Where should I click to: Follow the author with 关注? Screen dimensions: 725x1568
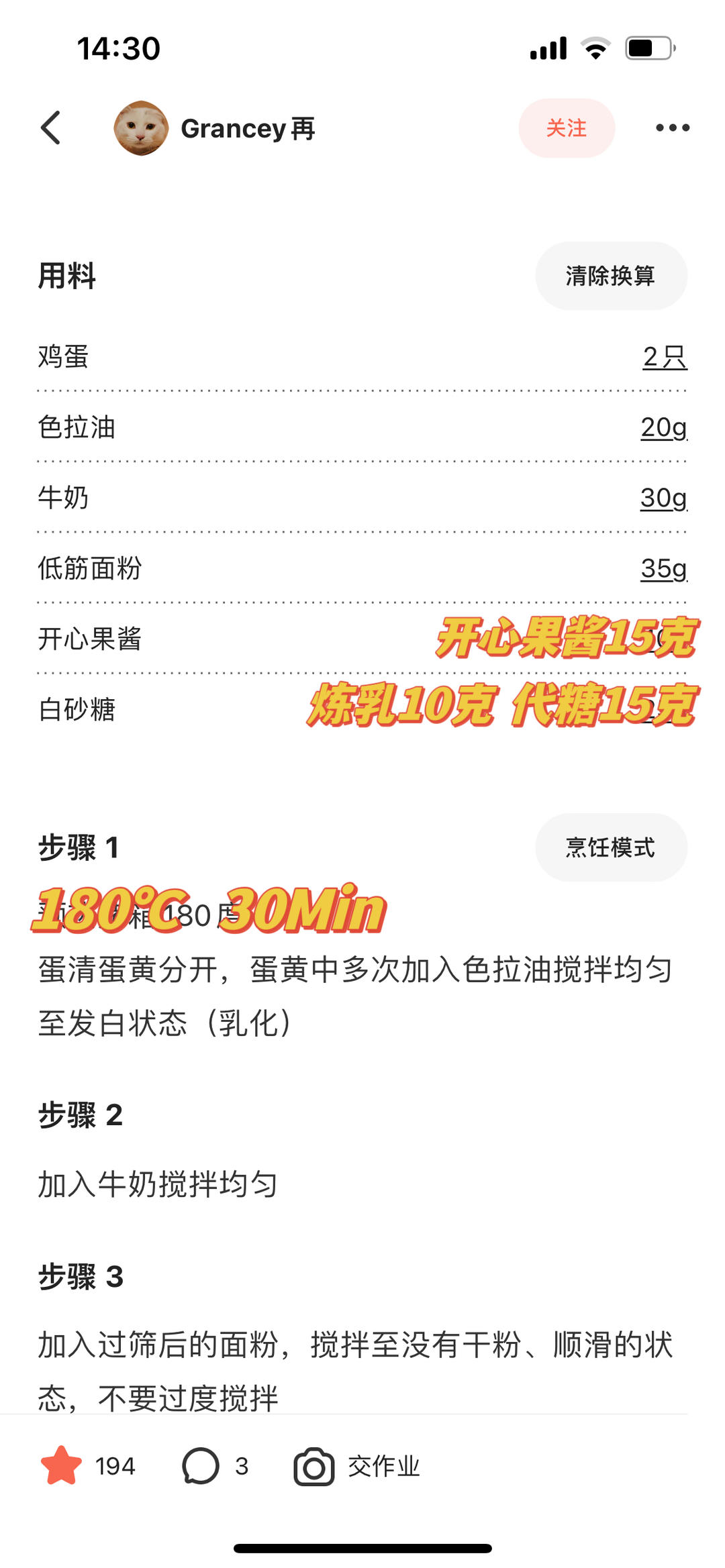pyautogui.click(x=566, y=127)
